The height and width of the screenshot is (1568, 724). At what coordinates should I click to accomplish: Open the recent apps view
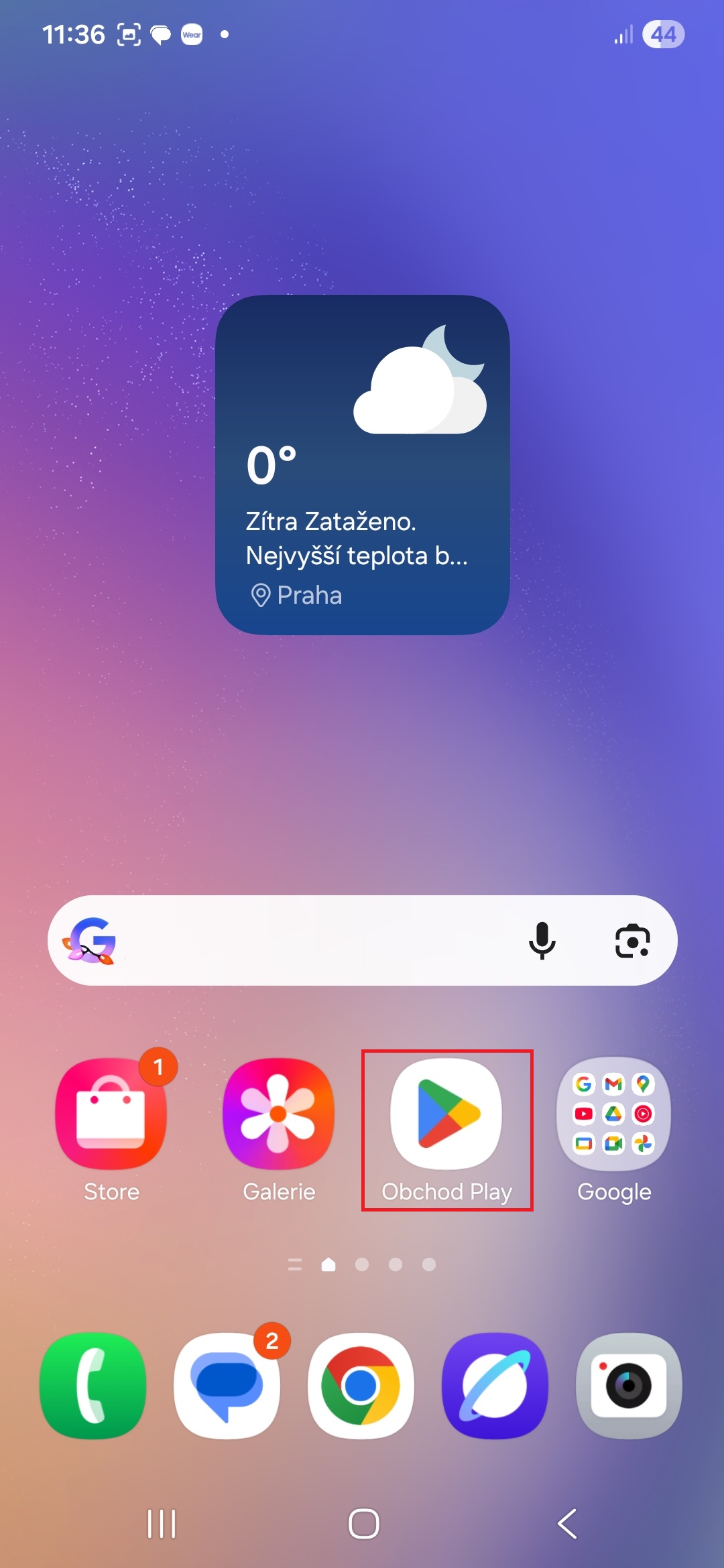pyautogui.click(x=162, y=1524)
